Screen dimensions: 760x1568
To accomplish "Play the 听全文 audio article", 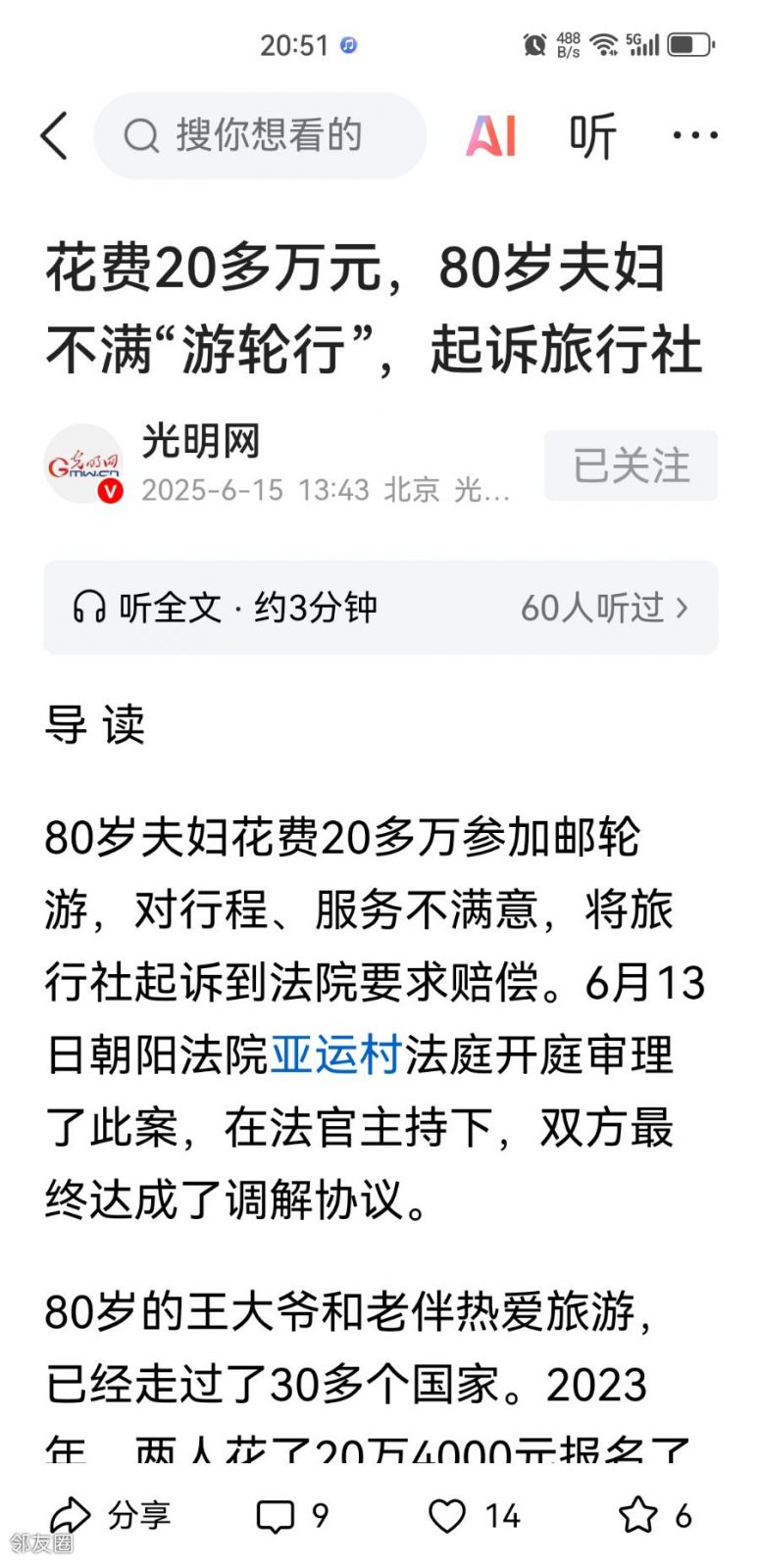I will coord(226,608).
